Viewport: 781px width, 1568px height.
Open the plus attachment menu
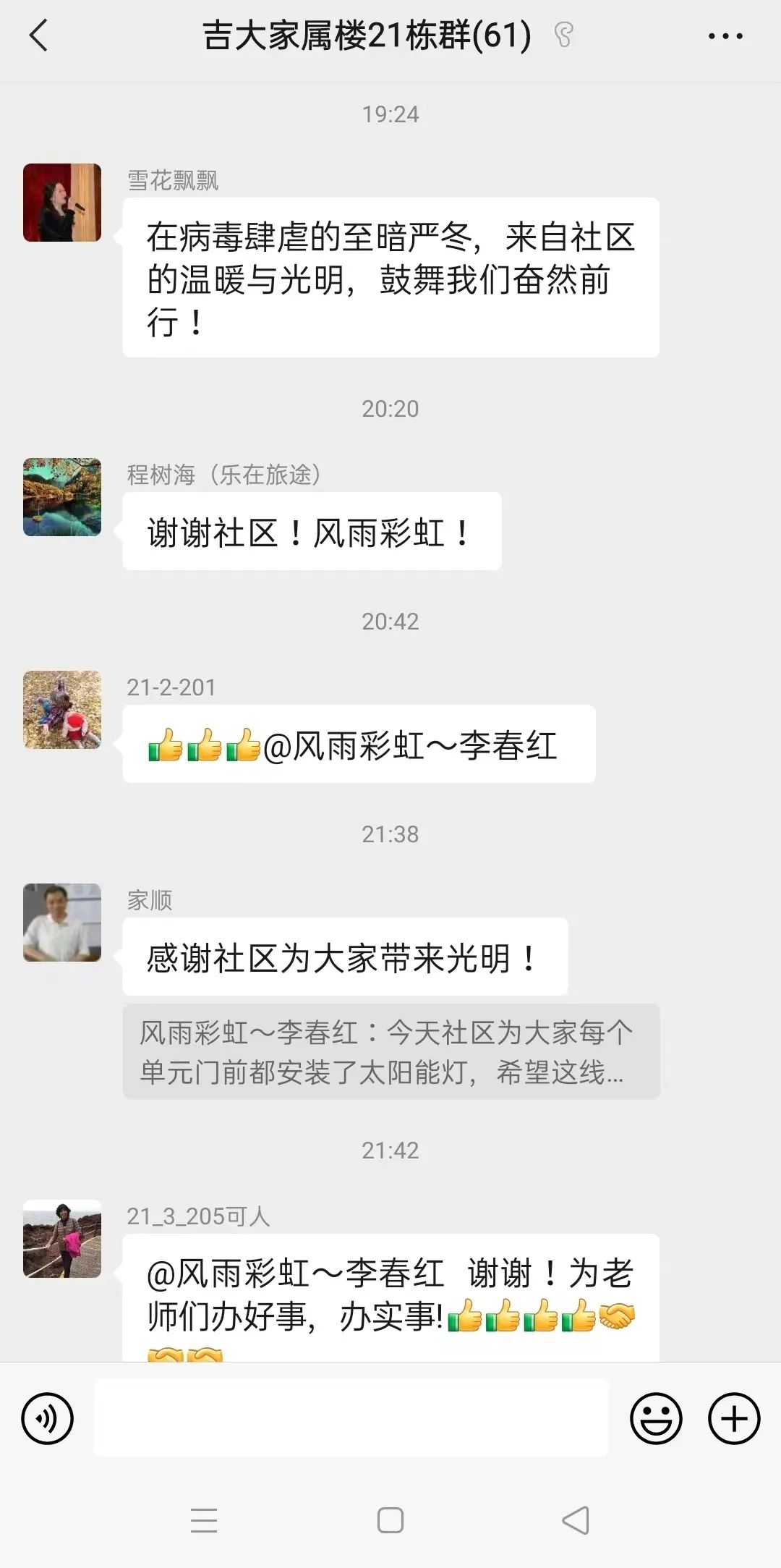pyautogui.click(x=733, y=1418)
